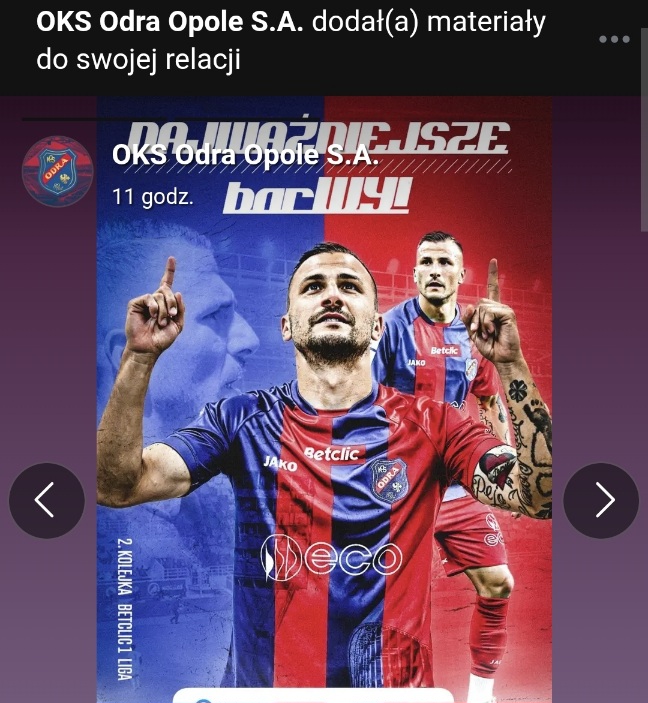Open the three-dot options menu
The image size is (648, 703).
[x=614, y=39]
